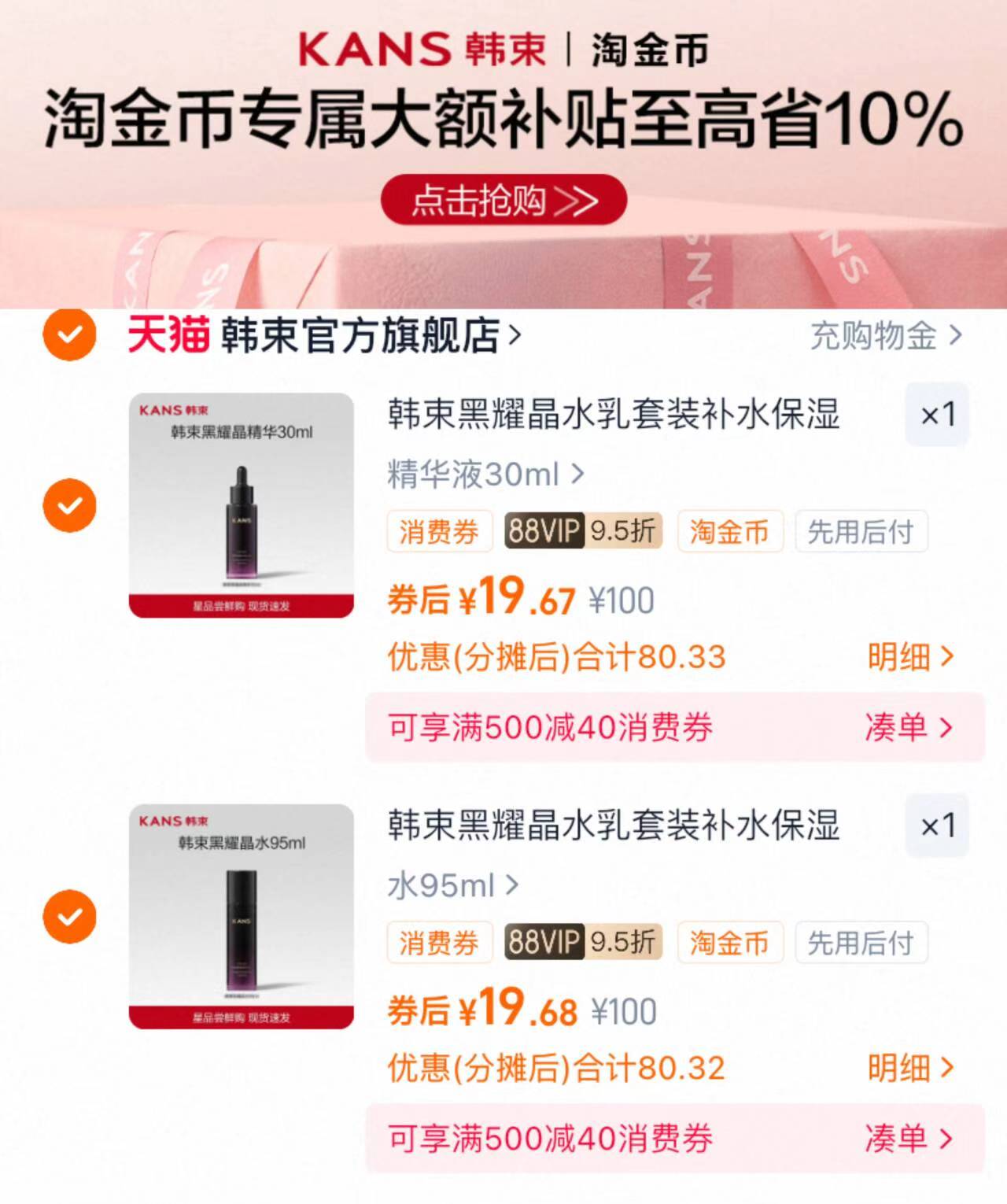1007x1204 pixels.
Task: Uncheck the 韩束黑耀晶水95ml item
Action: click(69, 914)
